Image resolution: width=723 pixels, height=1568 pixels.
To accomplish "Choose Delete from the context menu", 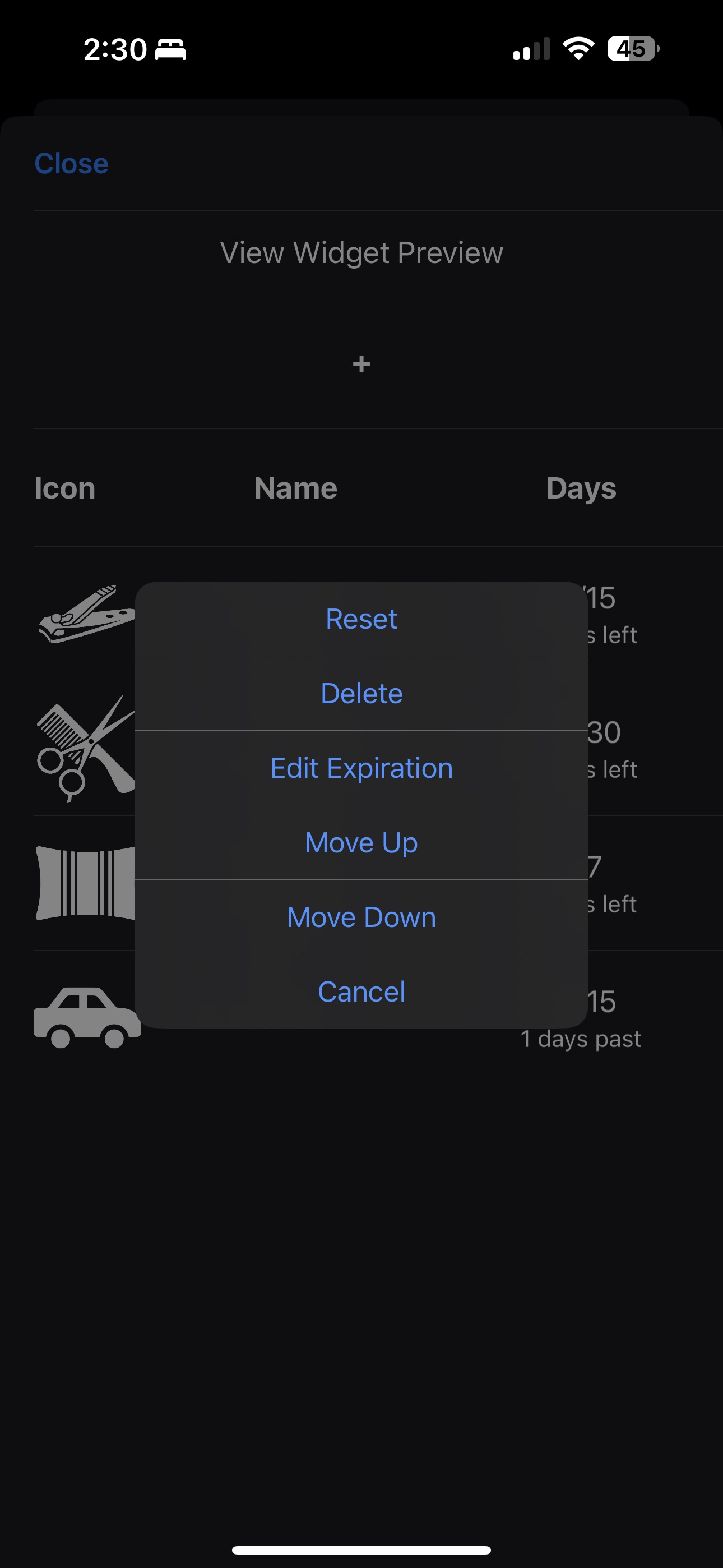I will coord(361,693).
